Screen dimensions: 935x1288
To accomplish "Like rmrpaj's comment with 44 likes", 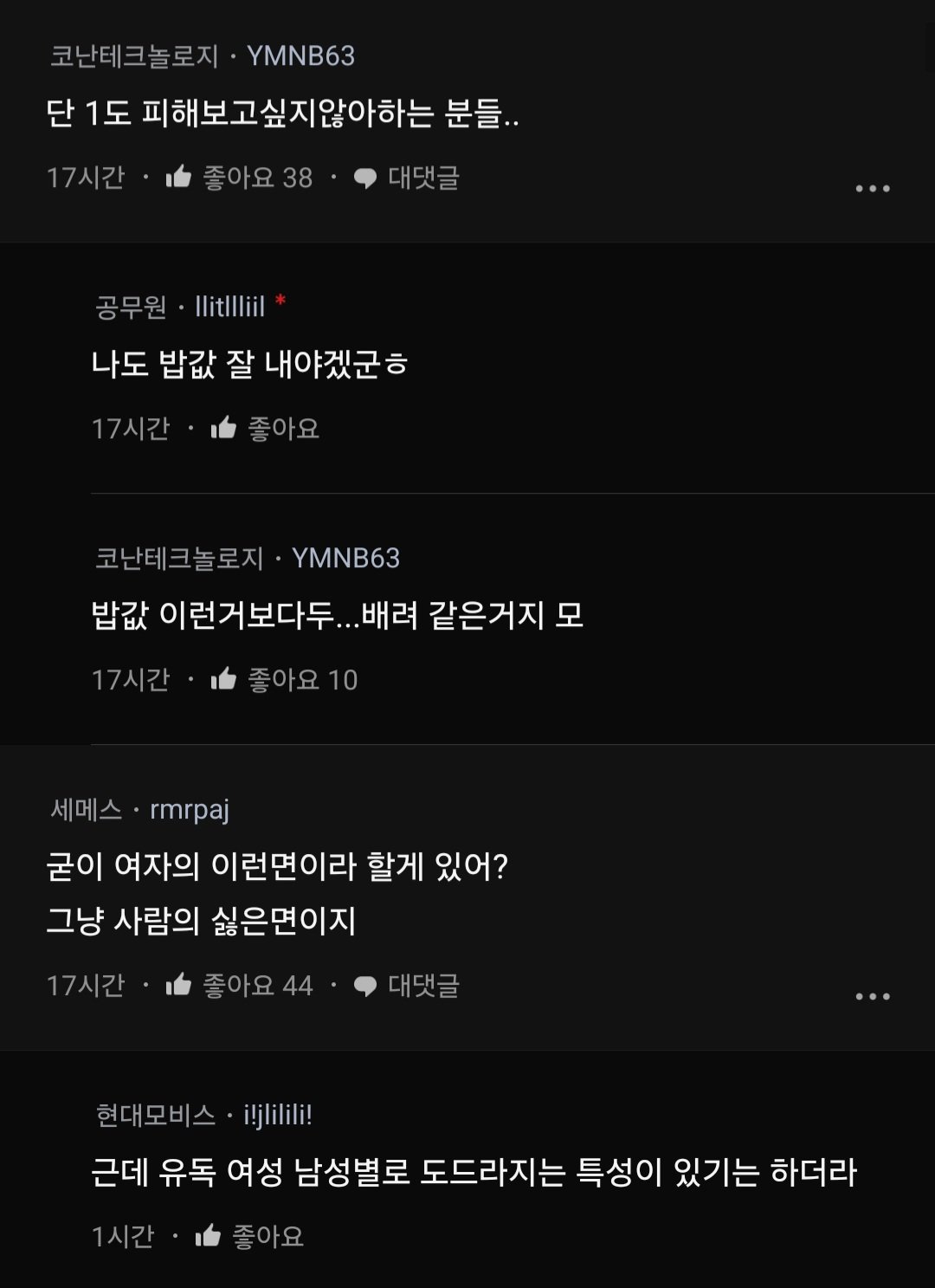I will coord(179,985).
